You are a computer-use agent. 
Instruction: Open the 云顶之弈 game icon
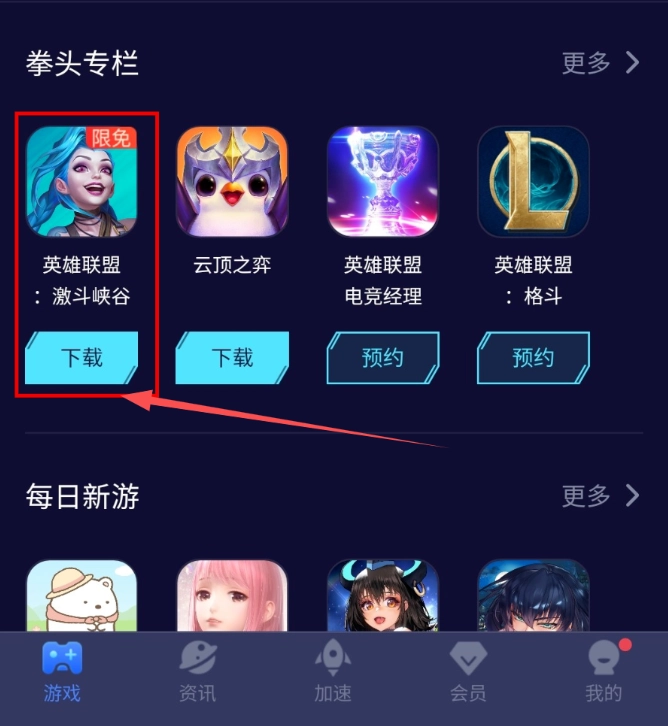(232, 181)
